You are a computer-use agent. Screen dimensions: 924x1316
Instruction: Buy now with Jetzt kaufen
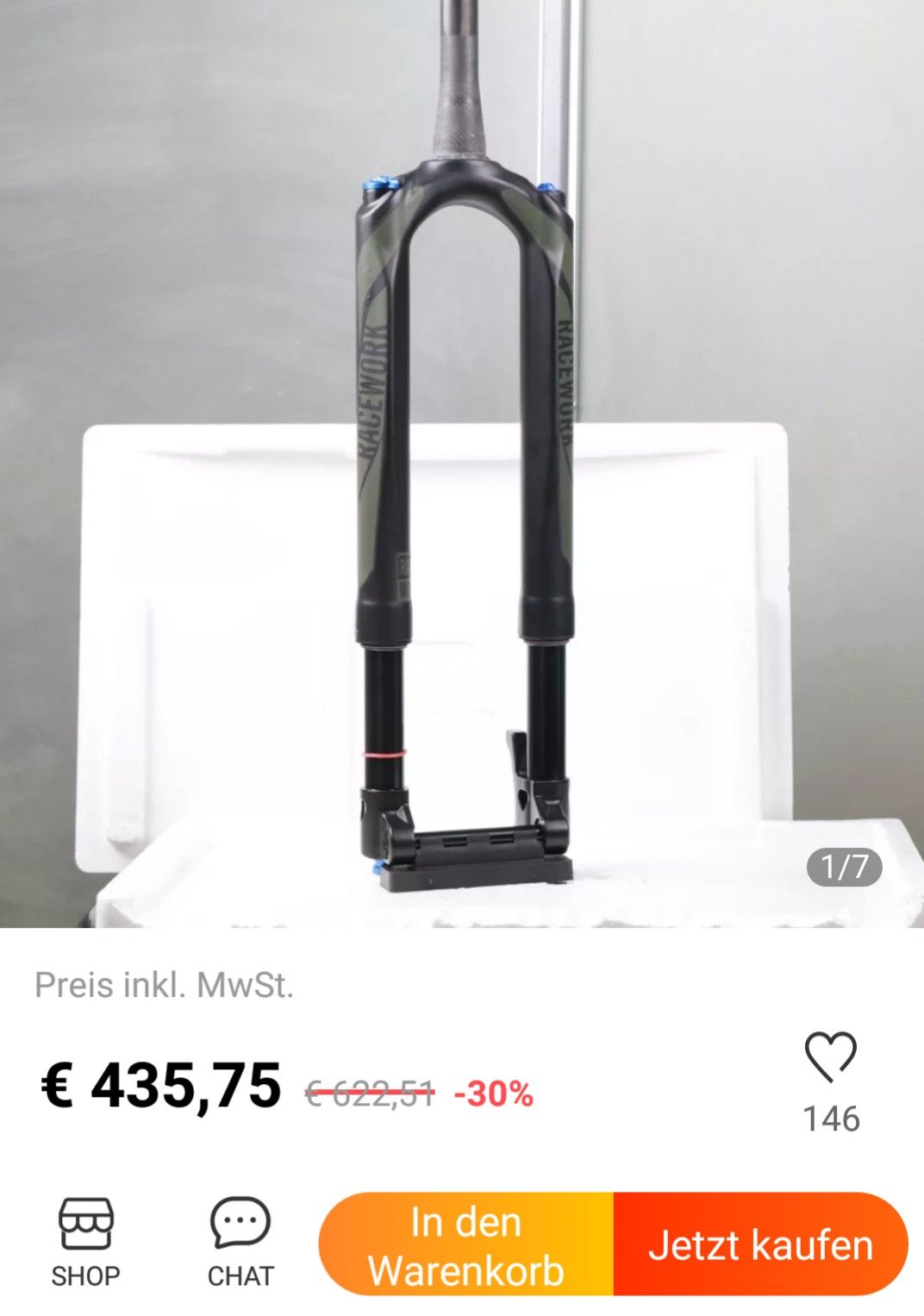tap(760, 1245)
